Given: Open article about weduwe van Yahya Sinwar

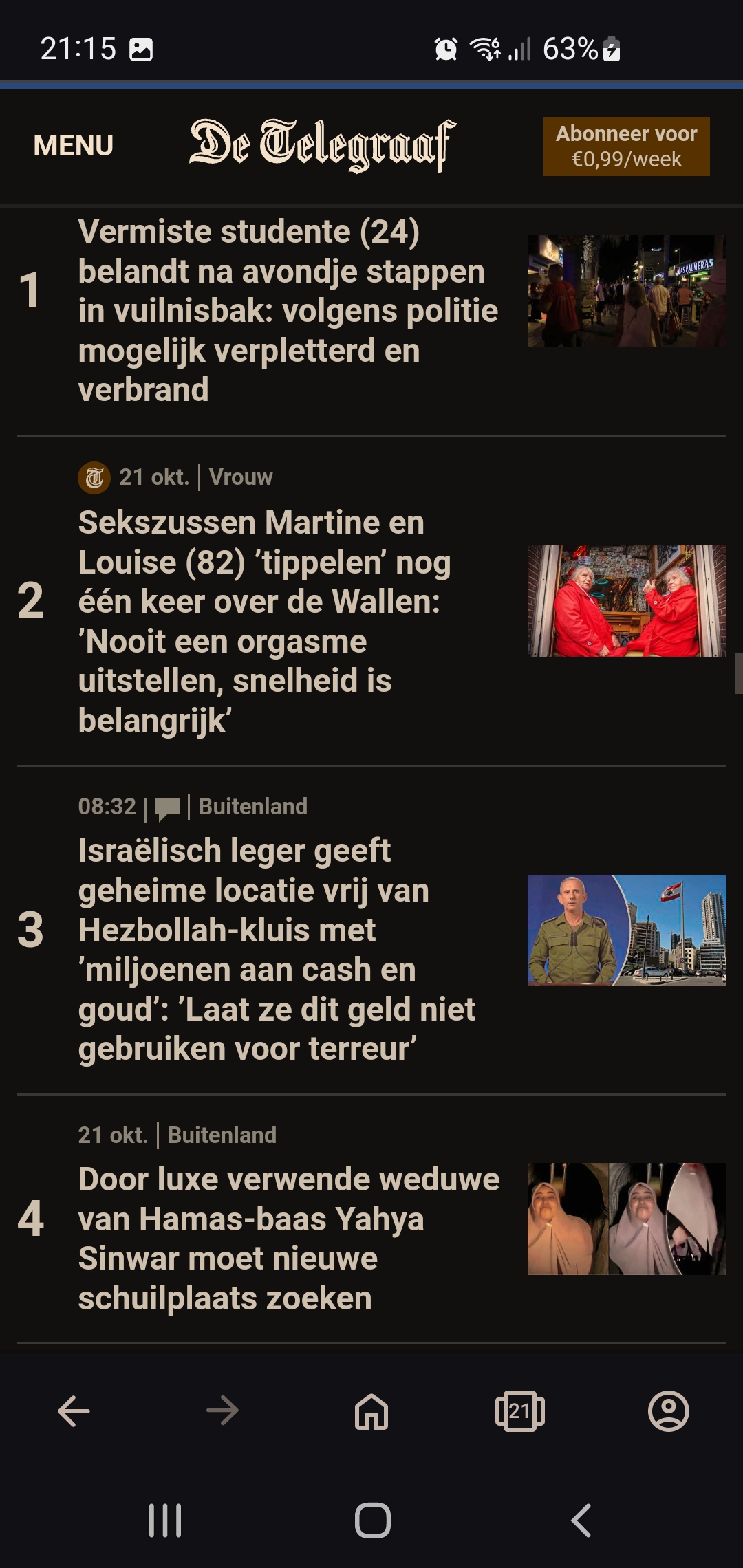Looking at the screenshot, I should pyautogui.click(x=288, y=1239).
